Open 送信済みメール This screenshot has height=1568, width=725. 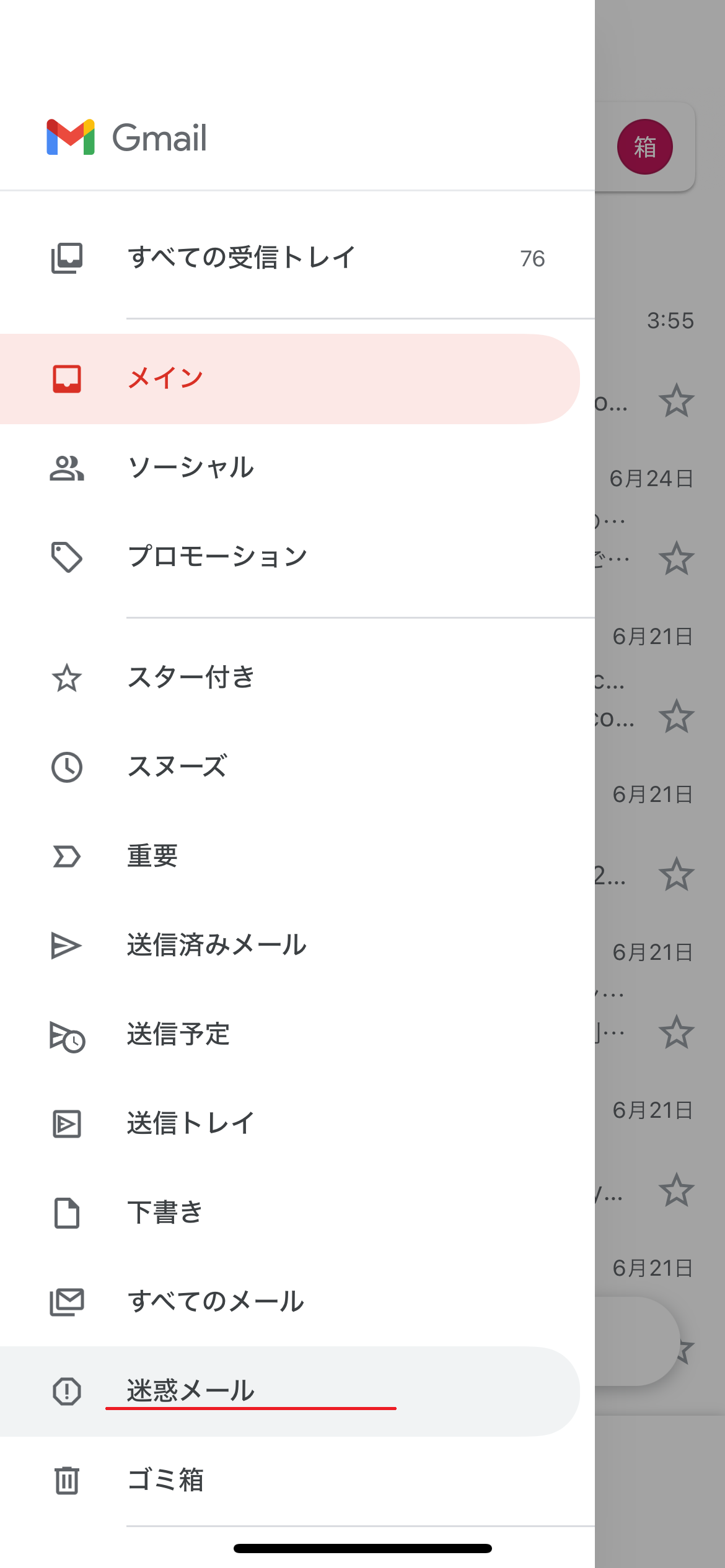click(x=297, y=946)
